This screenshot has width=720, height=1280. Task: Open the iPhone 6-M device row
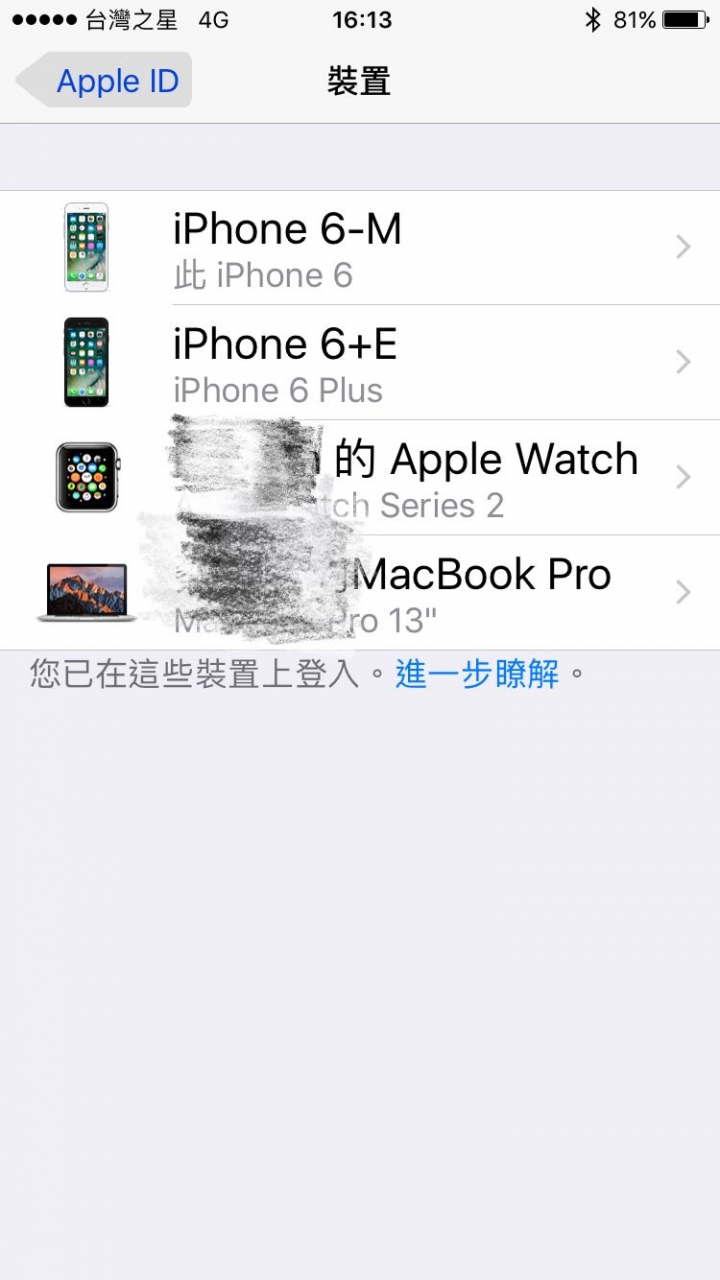[360, 248]
